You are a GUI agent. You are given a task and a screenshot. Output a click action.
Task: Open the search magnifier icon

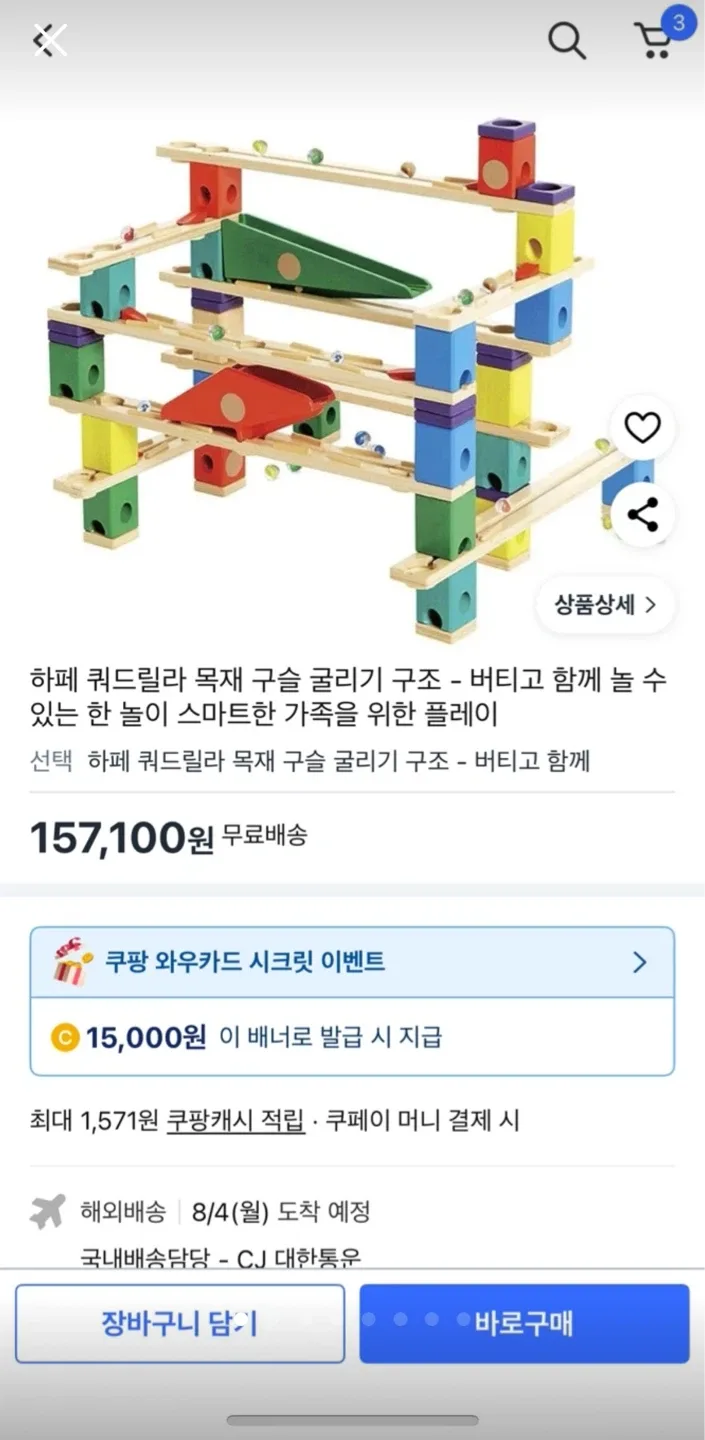pyautogui.click(x=567, y=41)
